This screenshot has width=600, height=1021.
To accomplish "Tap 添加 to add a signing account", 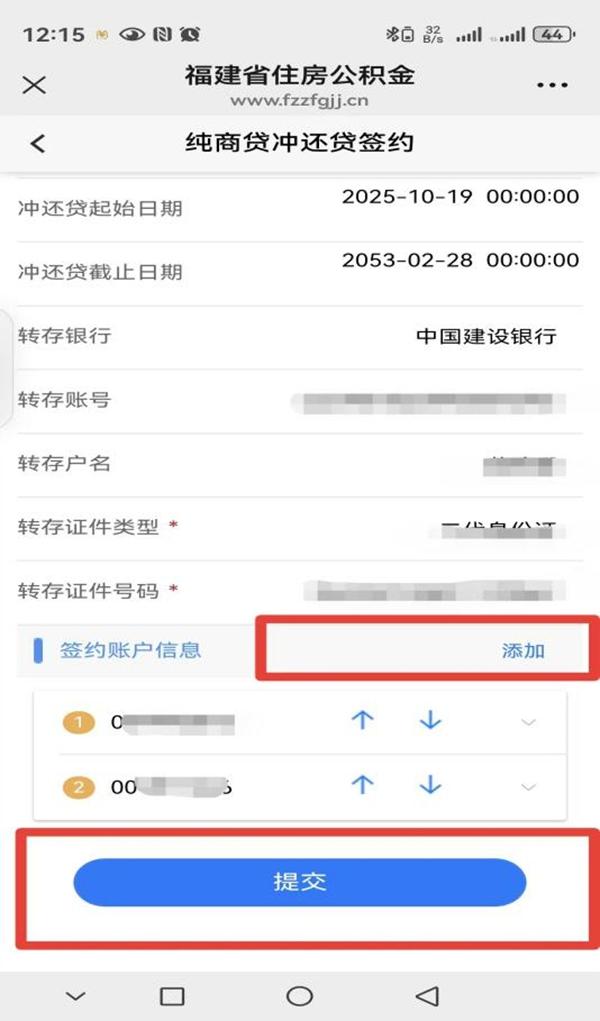I will click(x=523, y=650).
